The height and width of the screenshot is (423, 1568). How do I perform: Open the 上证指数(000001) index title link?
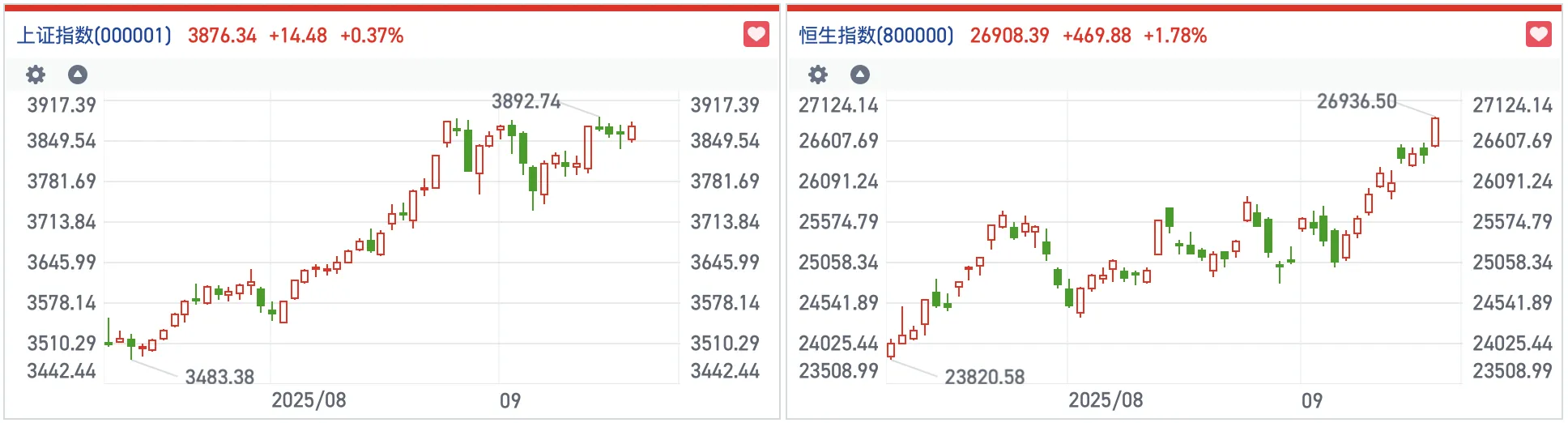pyautogui.click(x=95, y=36)
